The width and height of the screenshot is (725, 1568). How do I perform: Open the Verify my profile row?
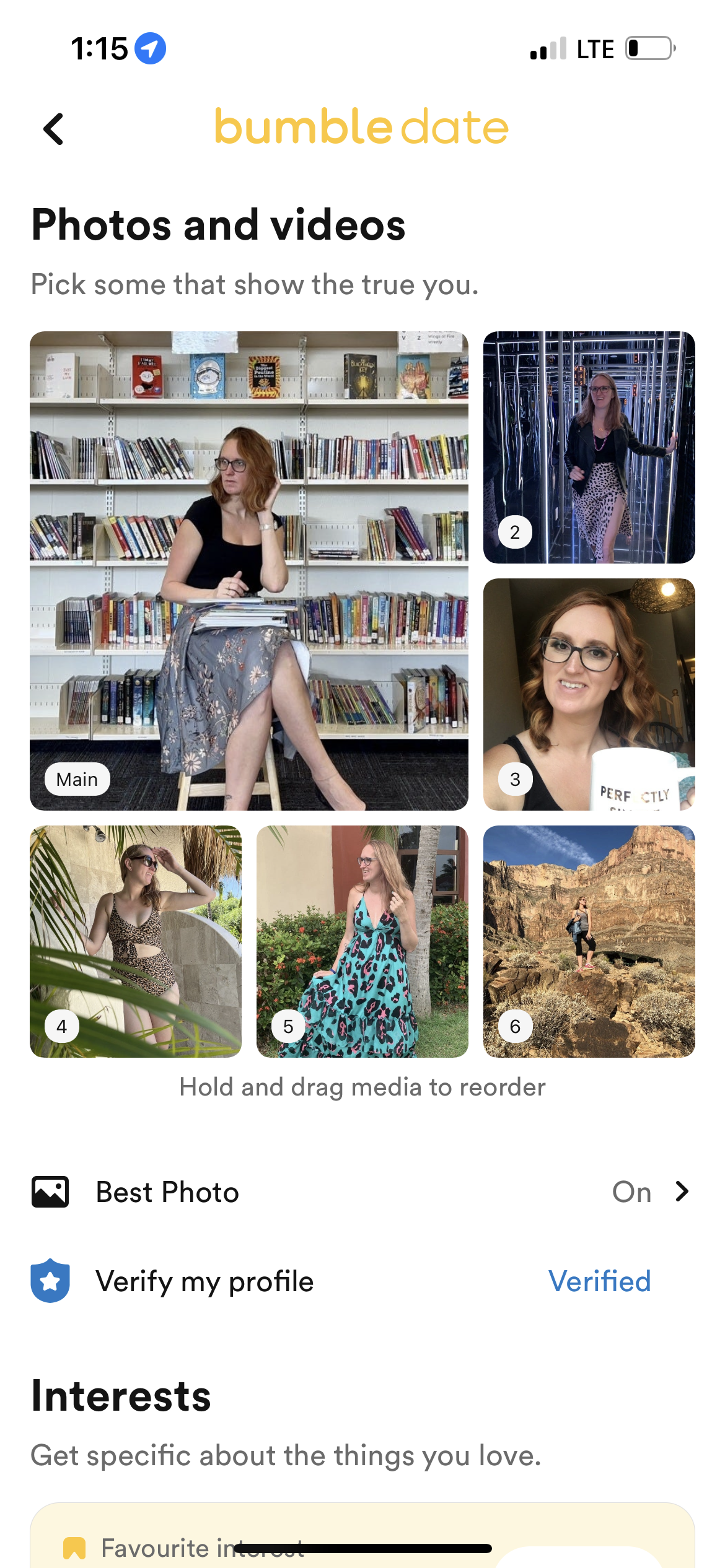[x=362, y=1281]
